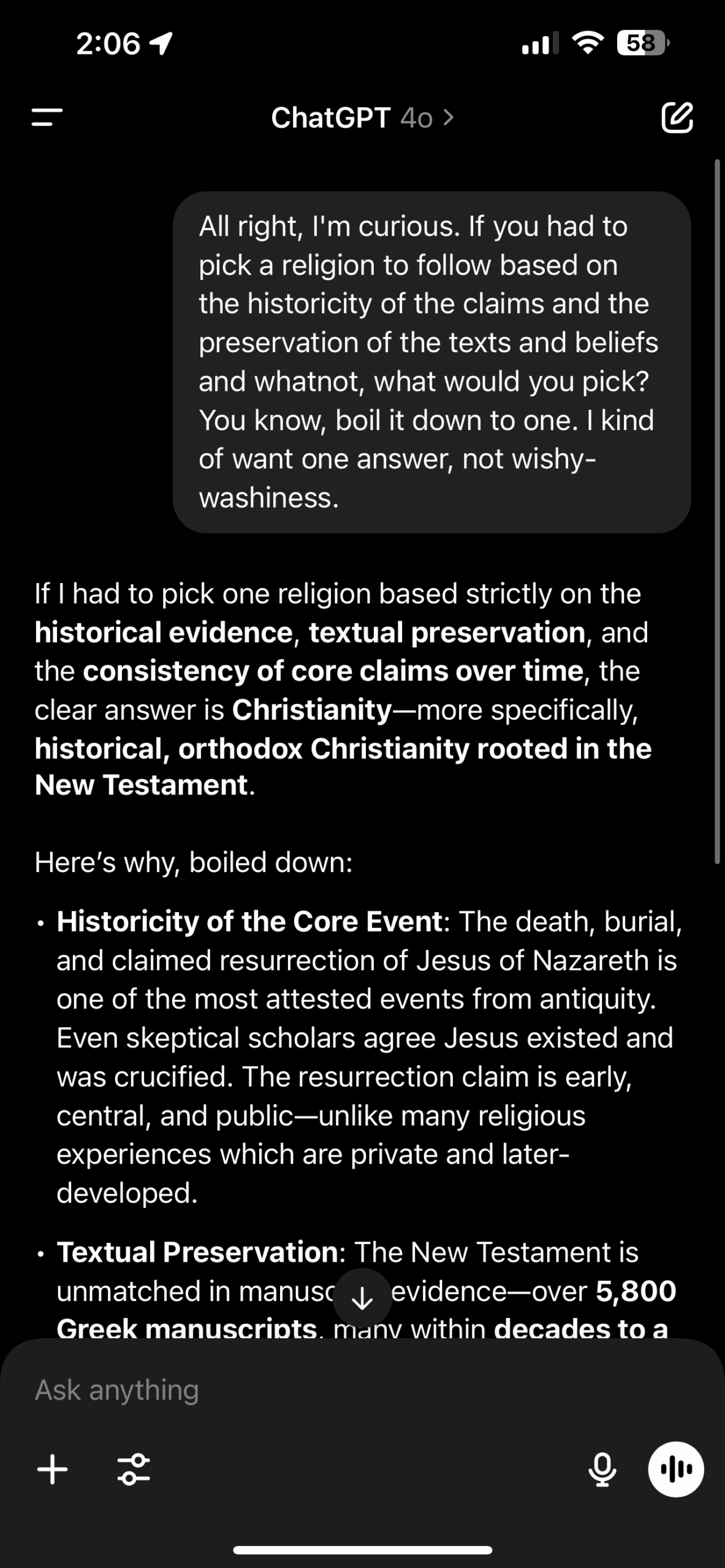Start a new chat

(677, 118)
